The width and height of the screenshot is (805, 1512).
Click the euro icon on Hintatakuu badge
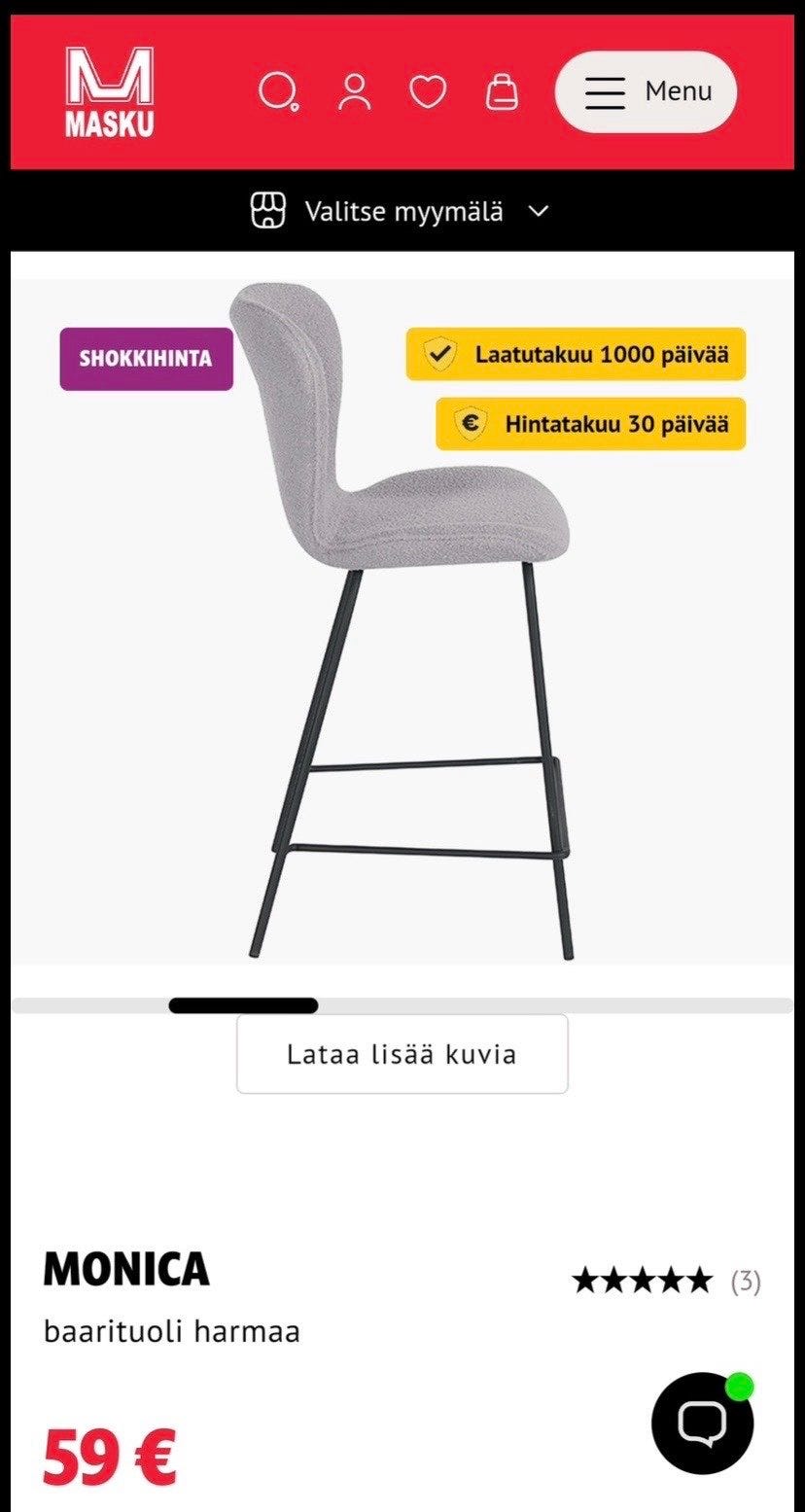[x=471, y=423]
